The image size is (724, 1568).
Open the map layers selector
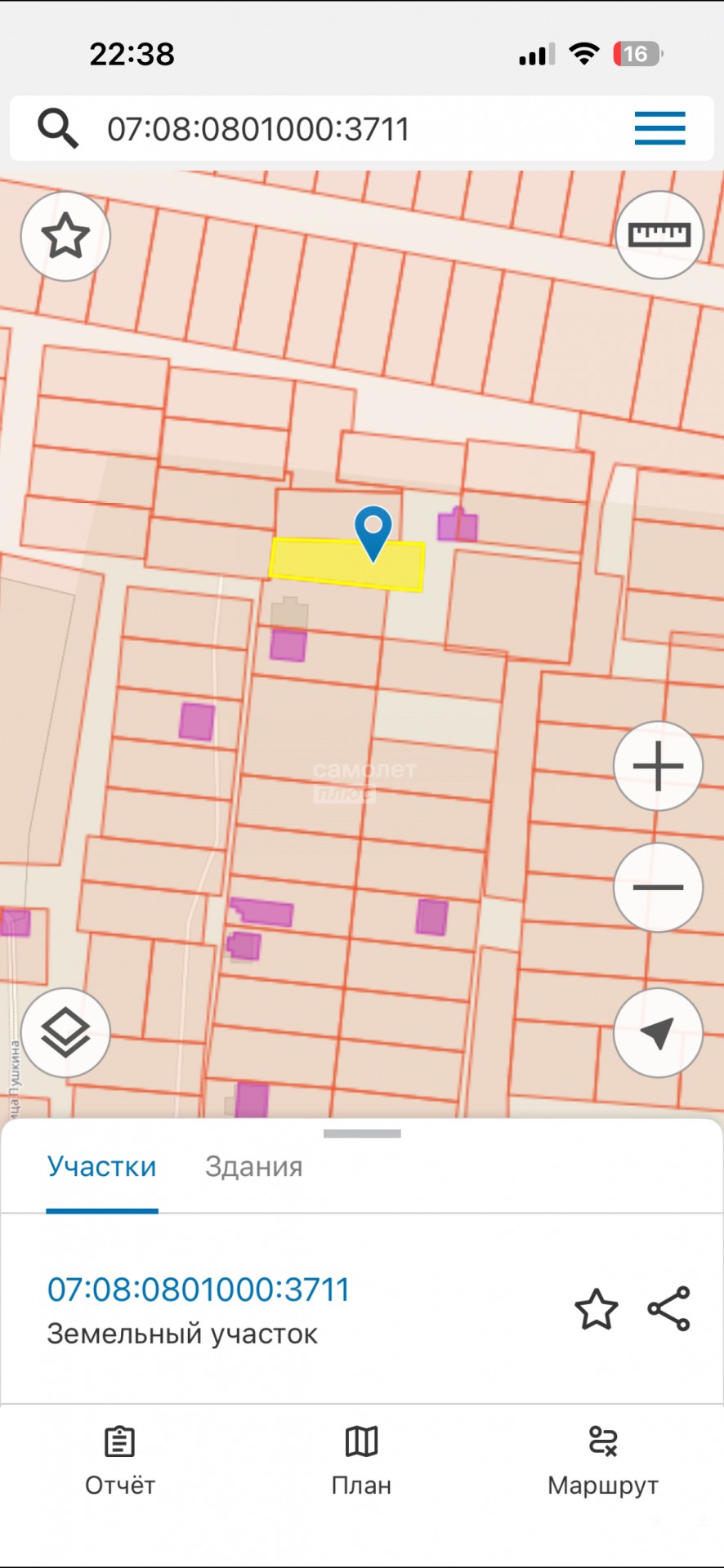click(65, 1032)
